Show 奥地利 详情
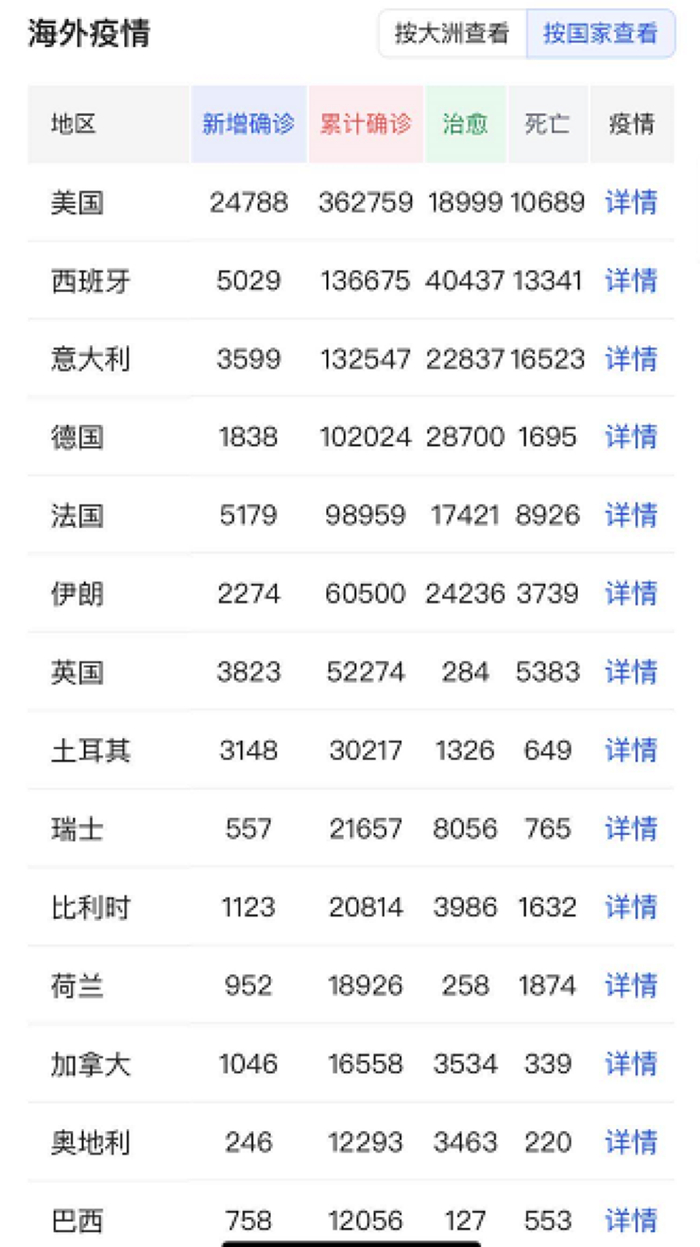Viewport: 700px width, 1247px height. (631, 1142)
